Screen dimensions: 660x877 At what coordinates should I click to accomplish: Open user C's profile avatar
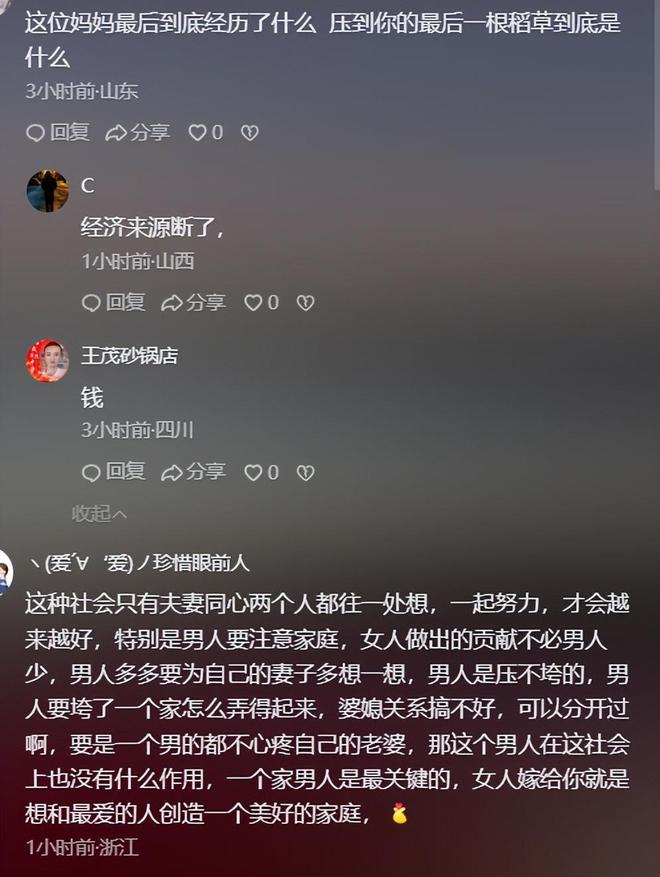[x=48, y=191]
